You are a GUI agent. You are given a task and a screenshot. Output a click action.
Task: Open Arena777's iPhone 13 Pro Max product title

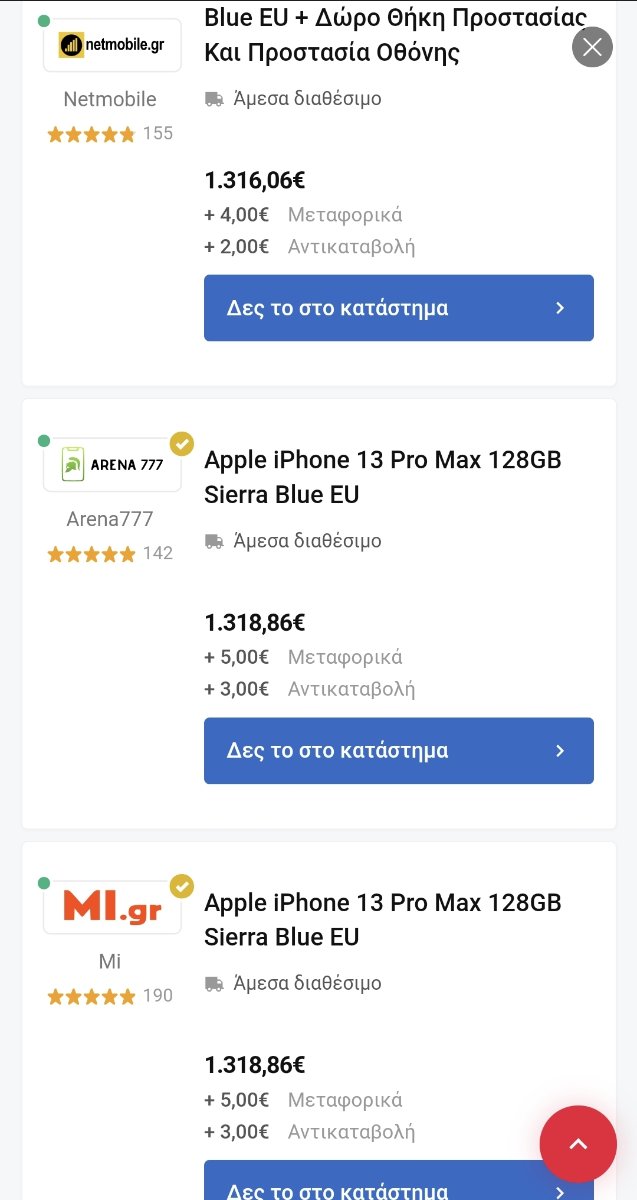click(x=383, y=477)
